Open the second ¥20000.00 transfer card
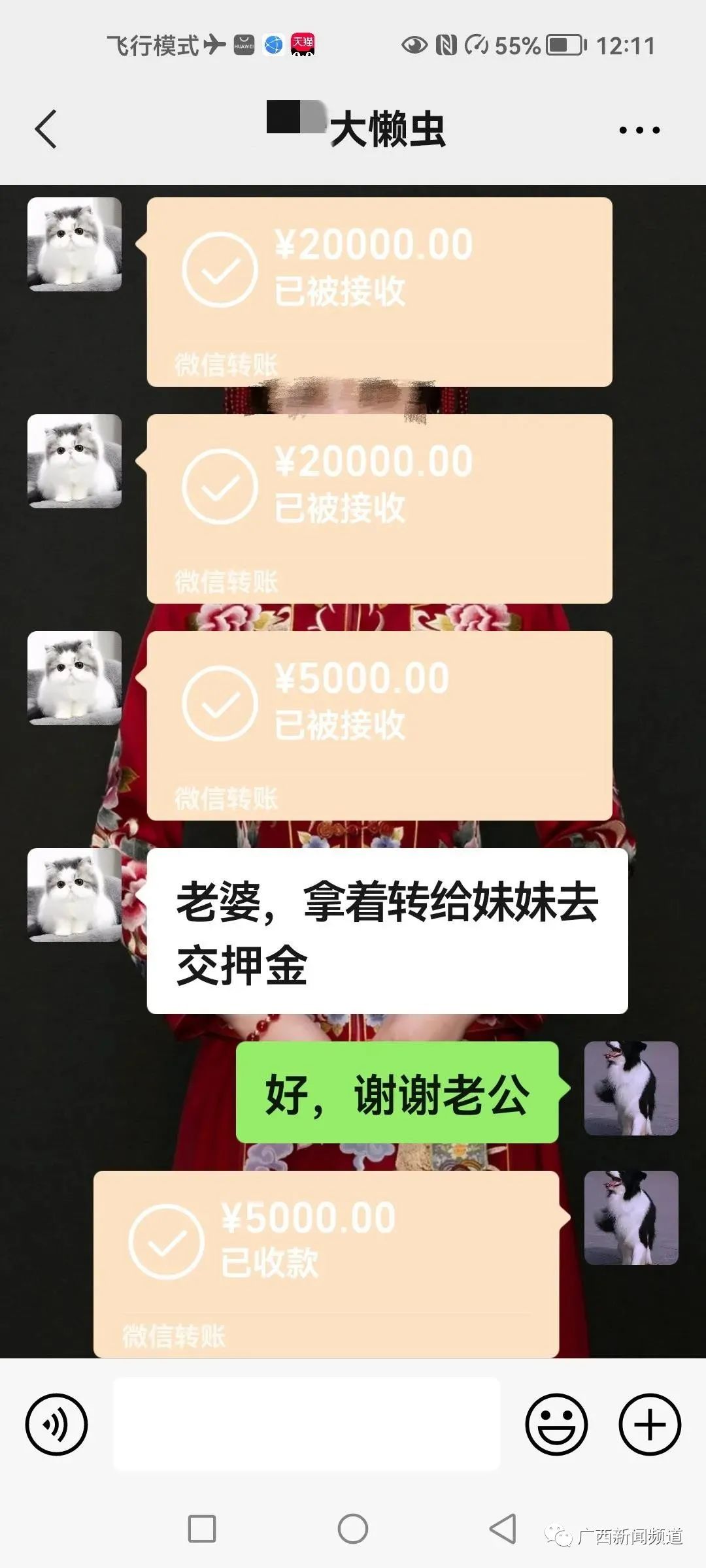706x1568 pixels. pos(379,508)
